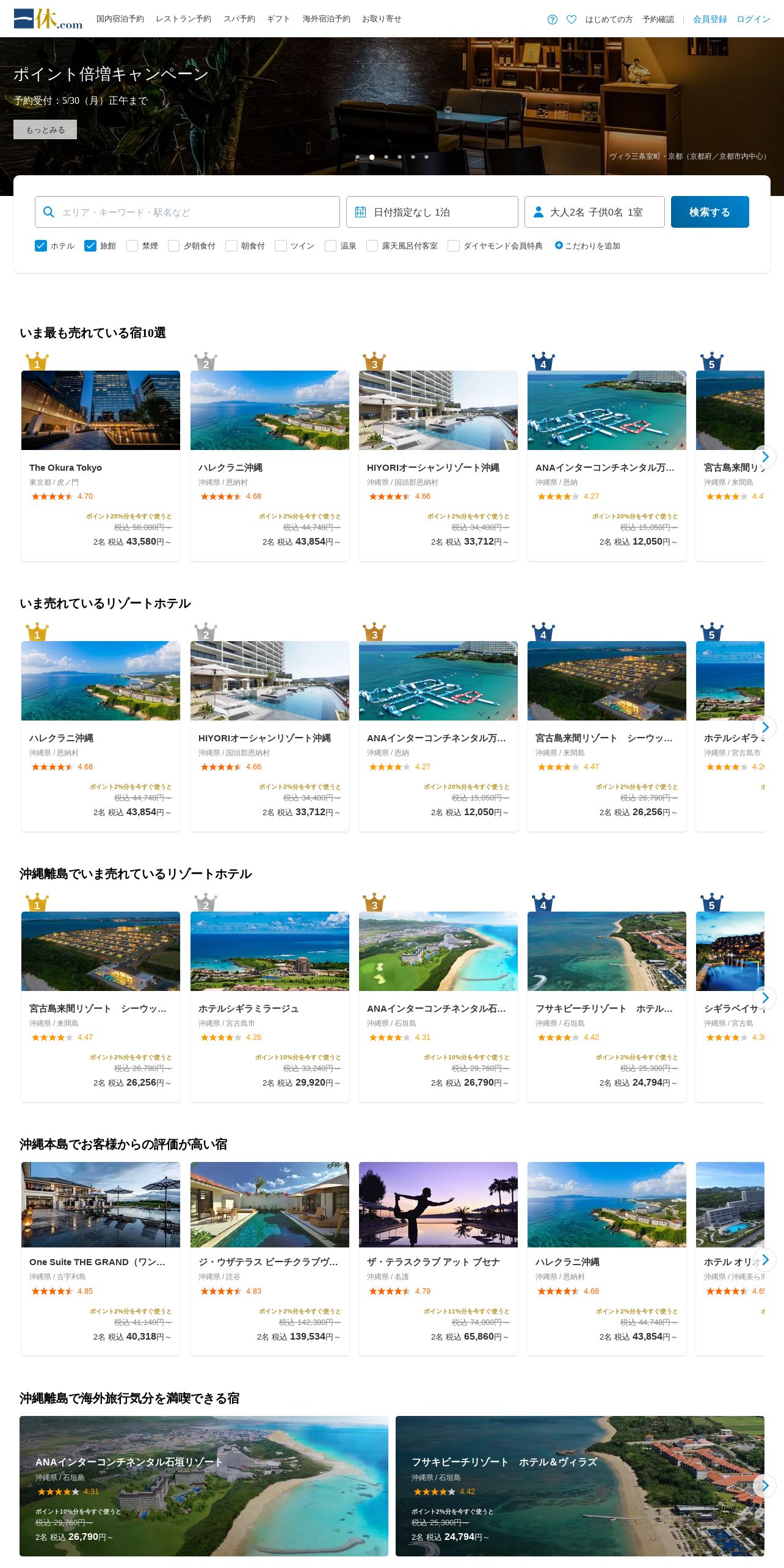
Task: Open the 日付指定なし date picker
Action: click(432, 212)
